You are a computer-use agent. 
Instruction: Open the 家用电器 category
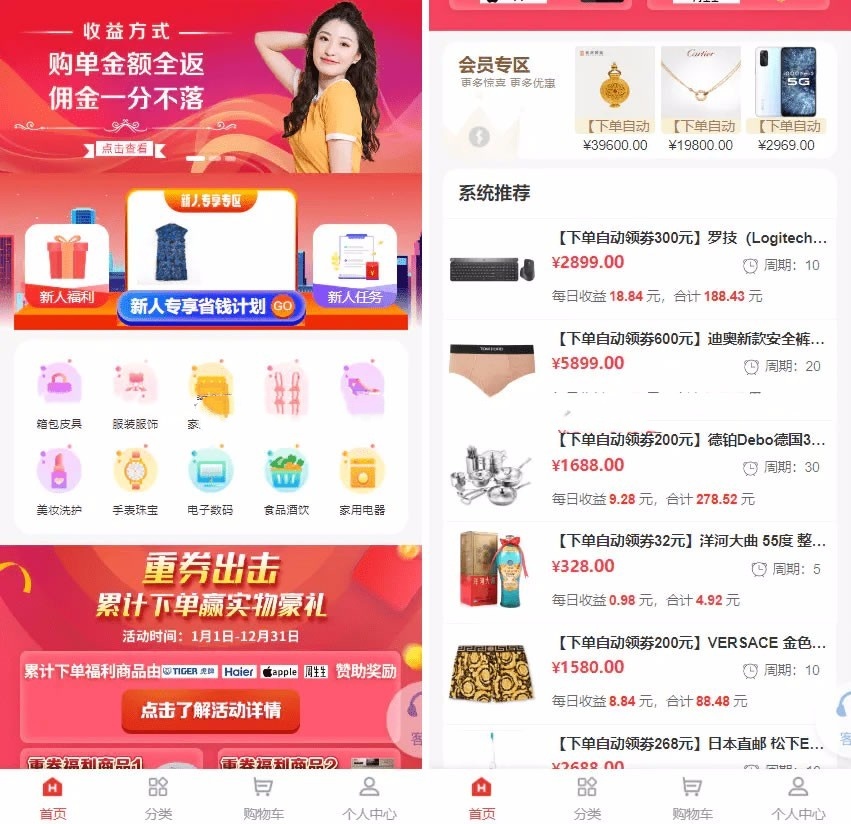pyautogui.click(x=361, y=481)
